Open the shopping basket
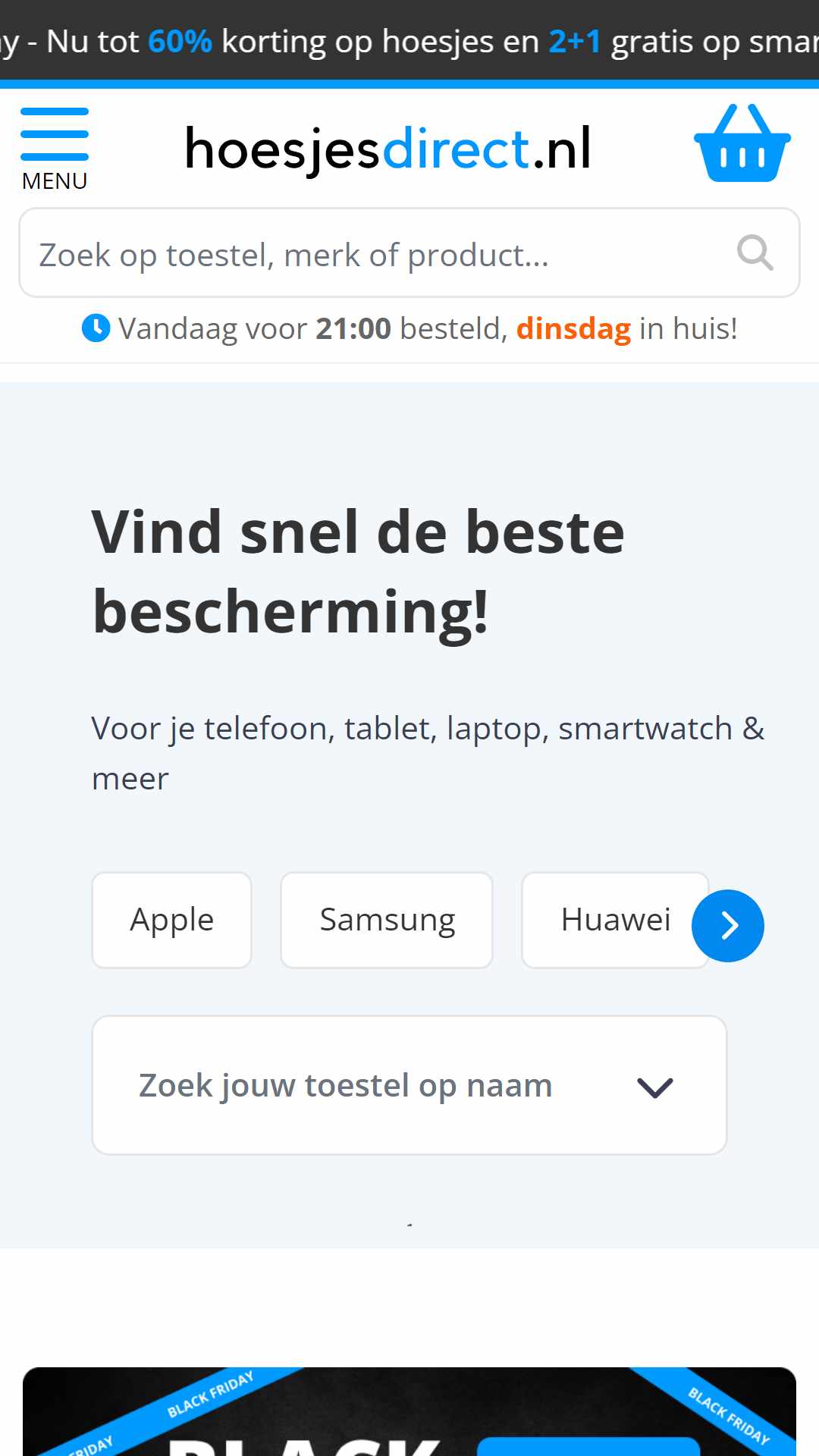 (742, 143)
